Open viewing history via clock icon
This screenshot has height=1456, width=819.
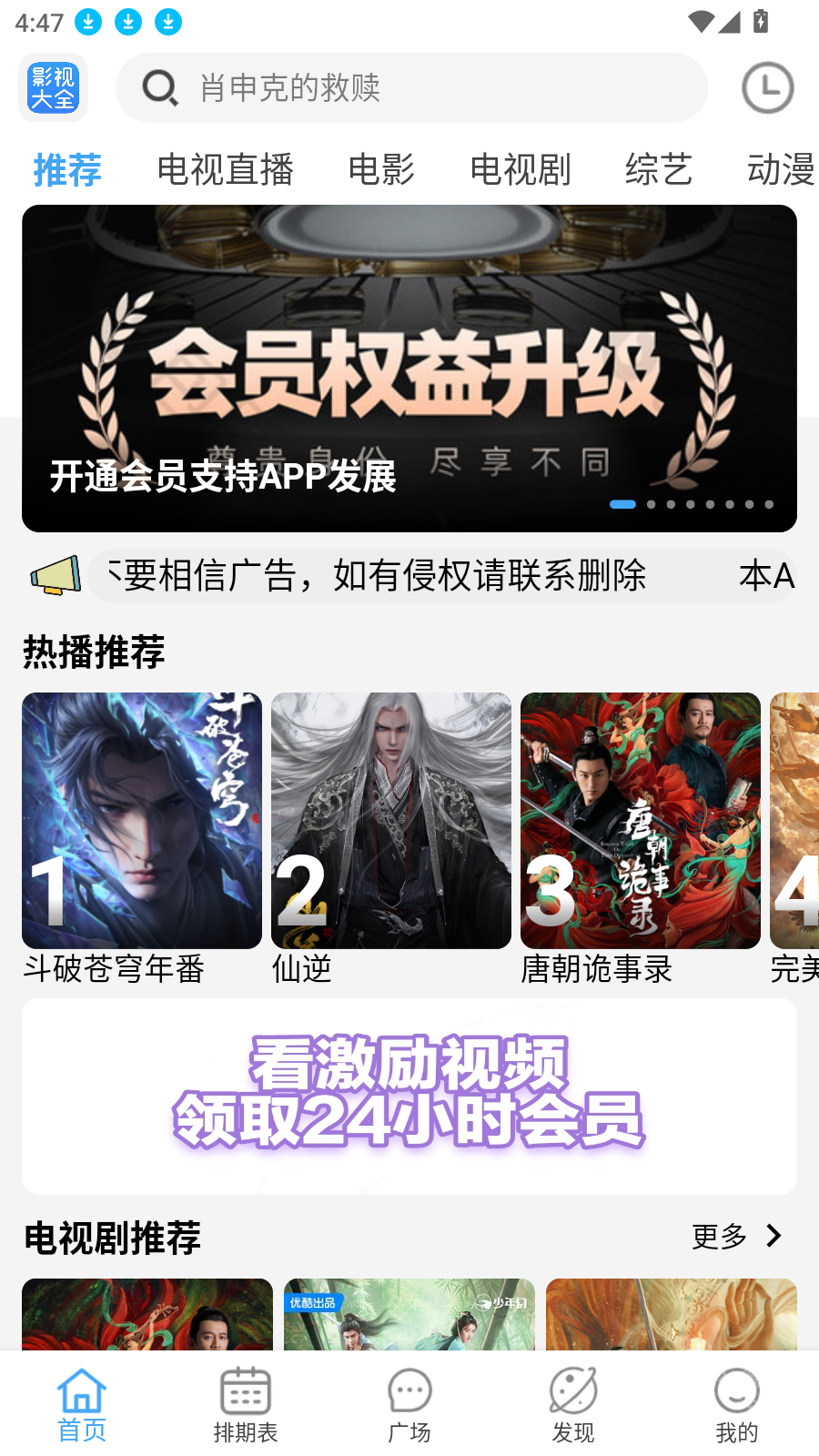point(766,87)
